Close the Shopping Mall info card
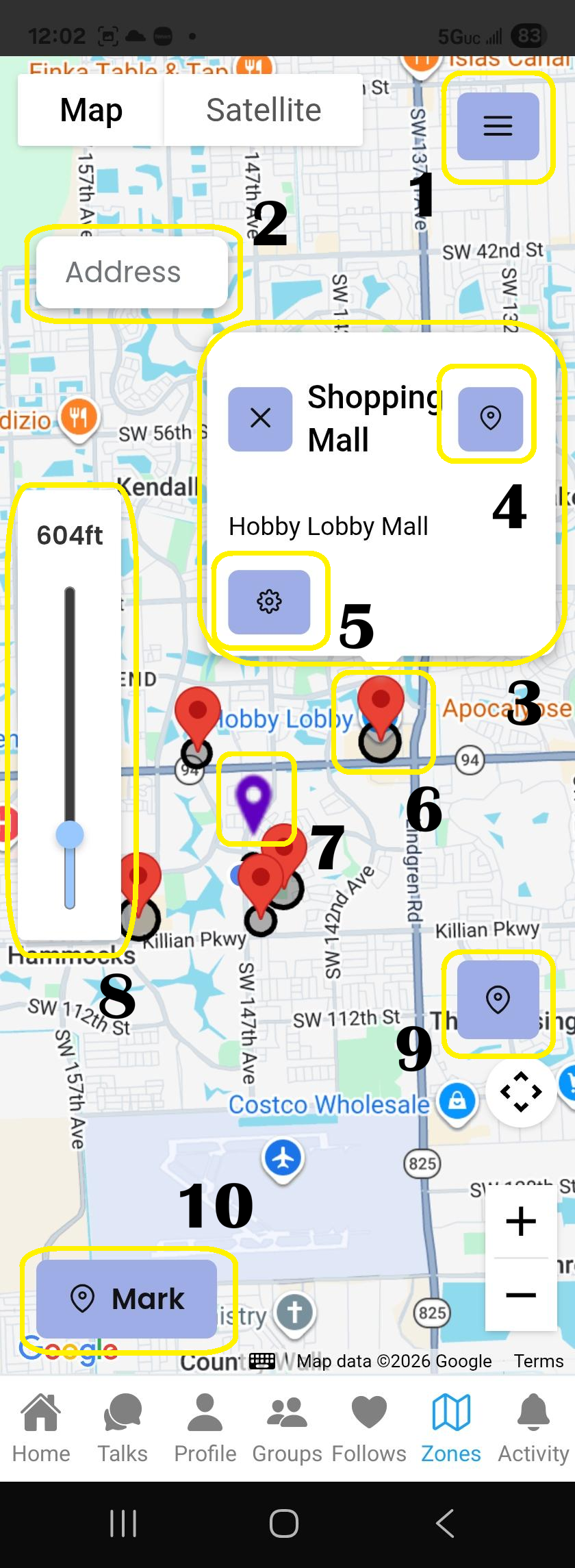Screen dimensions: 575x1568 (260, 419)
